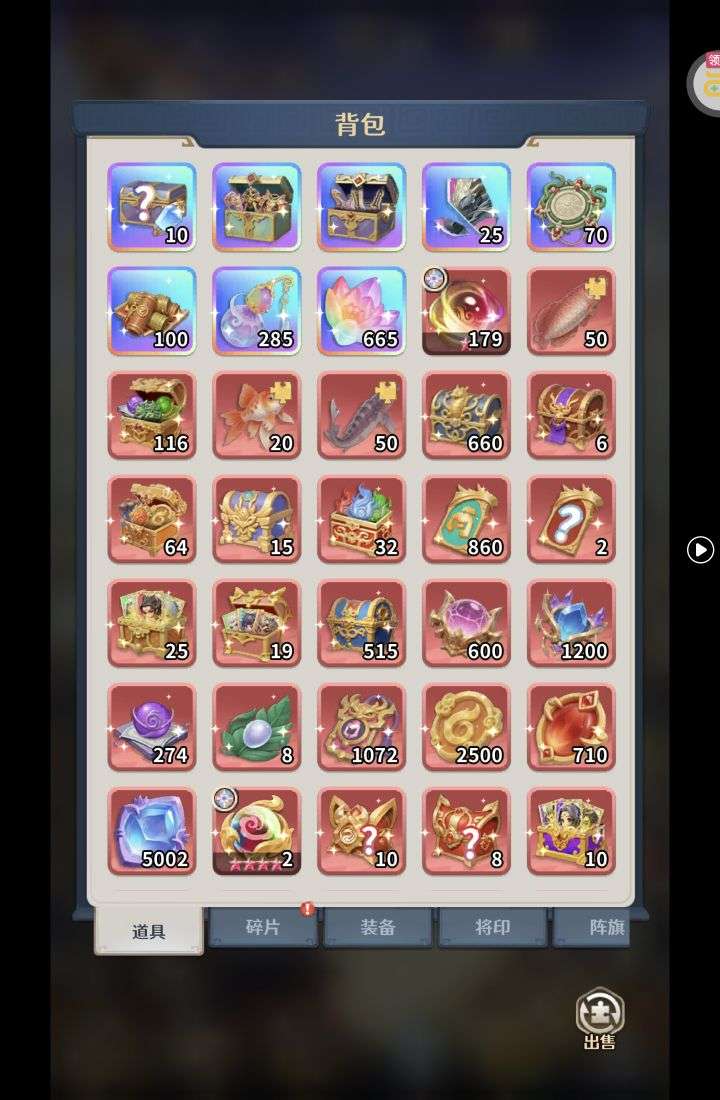Screen dimensions: 720x1100
Task: Switch to the 装备 tab
Action: [378, 927]
